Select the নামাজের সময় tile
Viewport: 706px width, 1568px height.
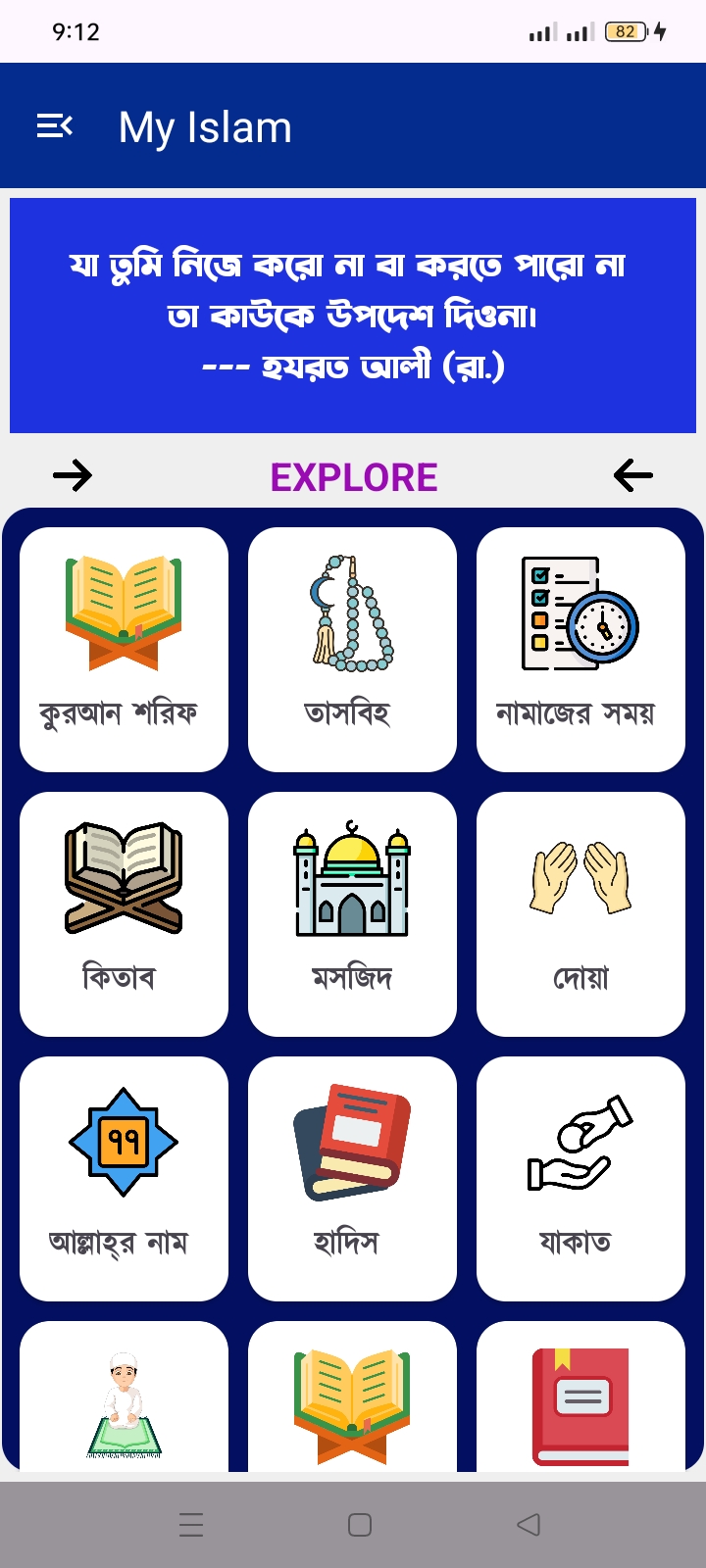click(x=580, y=650)
